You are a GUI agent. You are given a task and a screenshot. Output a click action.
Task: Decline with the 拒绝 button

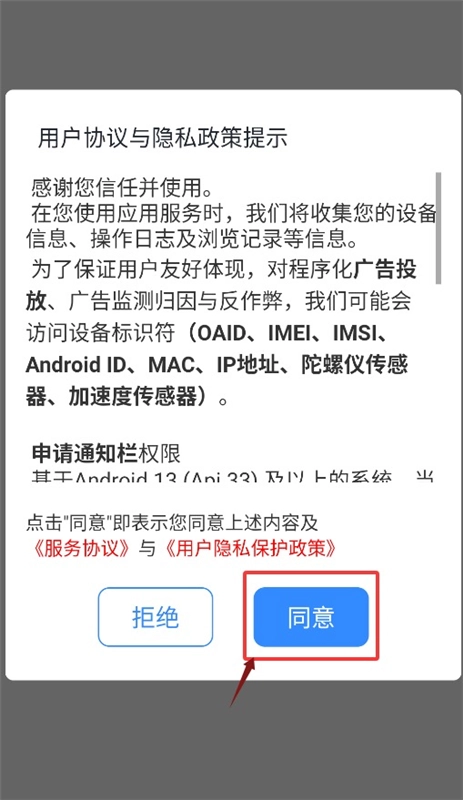pos(155,616)
